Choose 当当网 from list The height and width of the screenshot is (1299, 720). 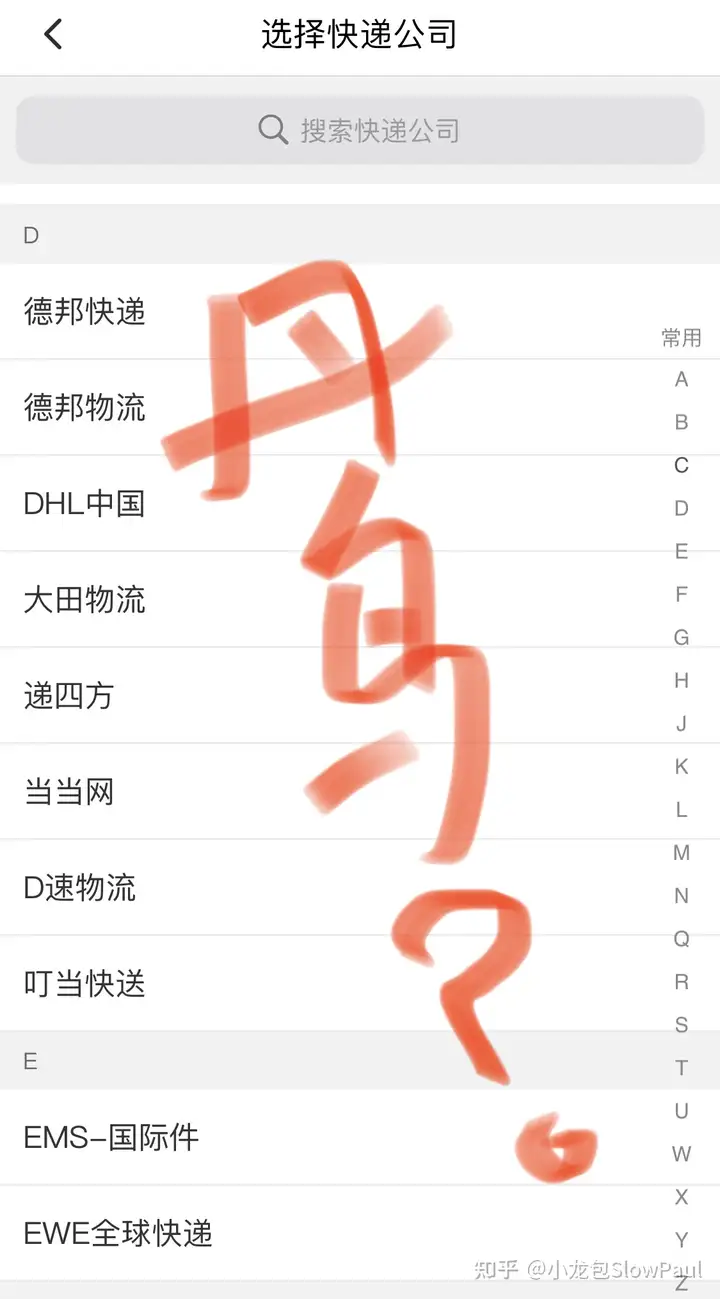(x=69, y=792)
